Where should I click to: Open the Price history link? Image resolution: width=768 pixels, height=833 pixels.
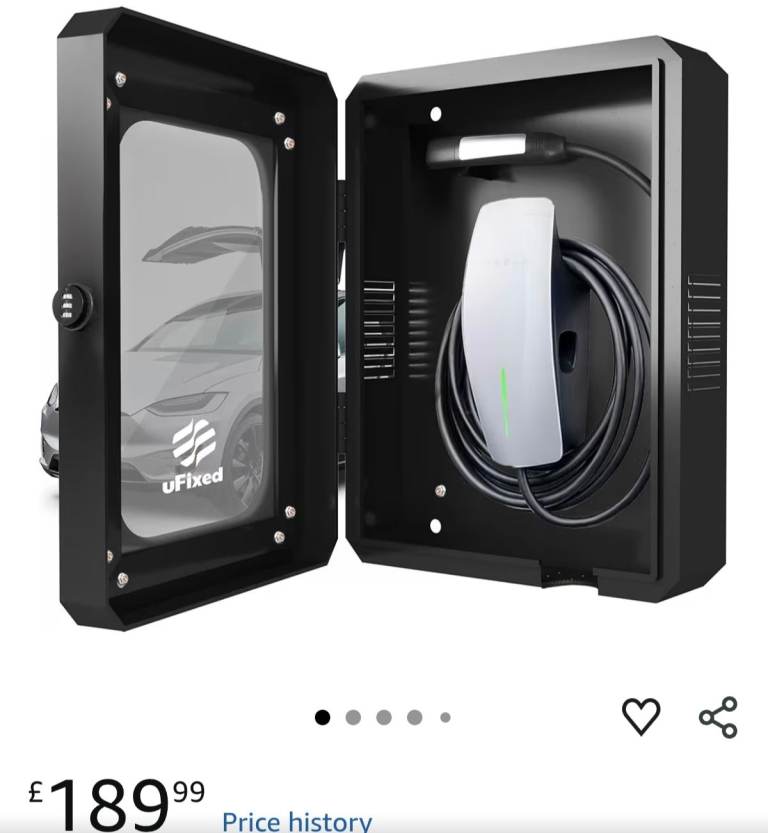(297, 821)
